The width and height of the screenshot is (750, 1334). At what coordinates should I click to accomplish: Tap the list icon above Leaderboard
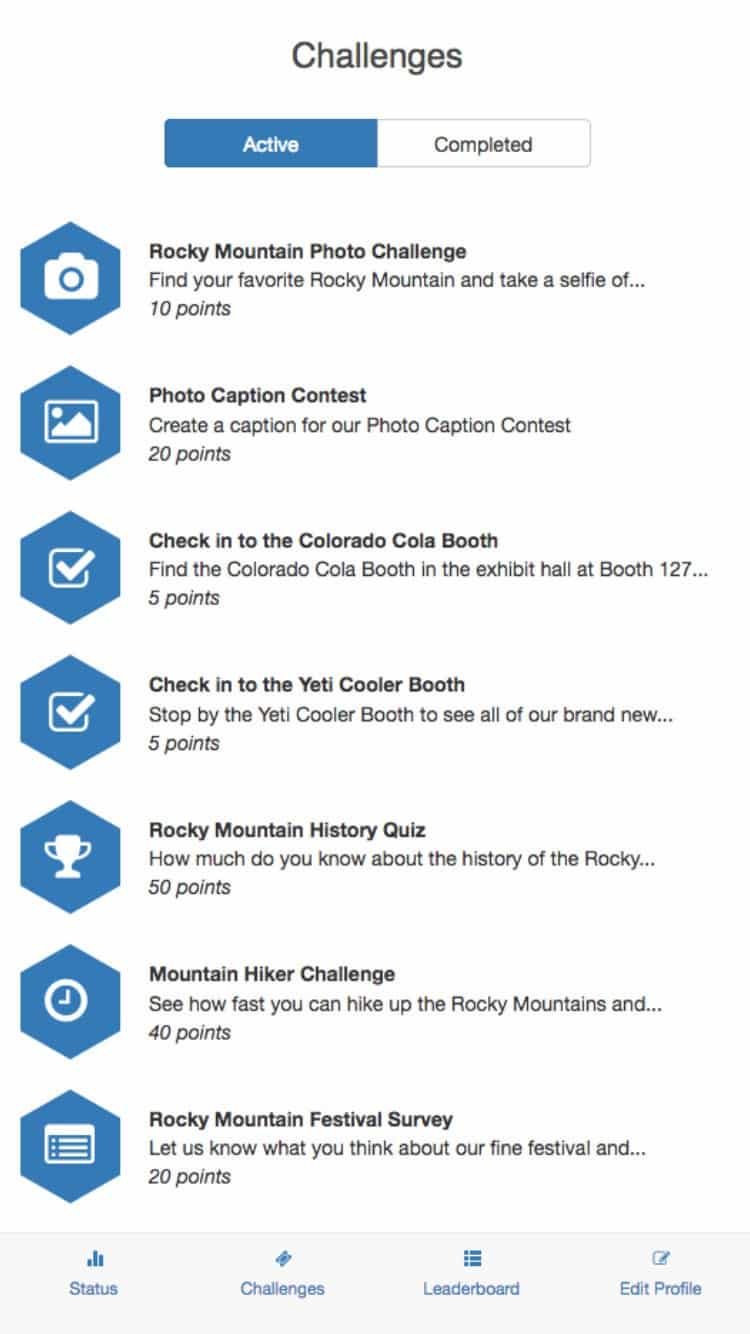tap(471, 1258)
